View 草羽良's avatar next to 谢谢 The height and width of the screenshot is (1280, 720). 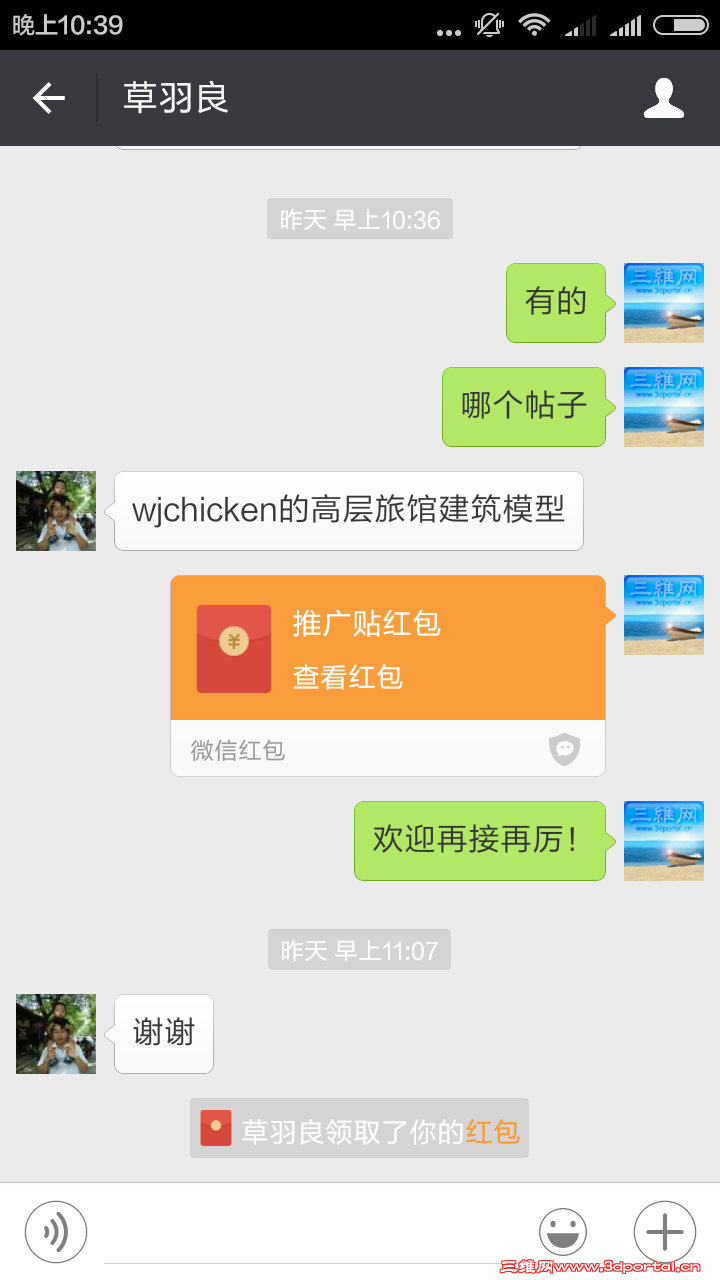(56, 1034)
